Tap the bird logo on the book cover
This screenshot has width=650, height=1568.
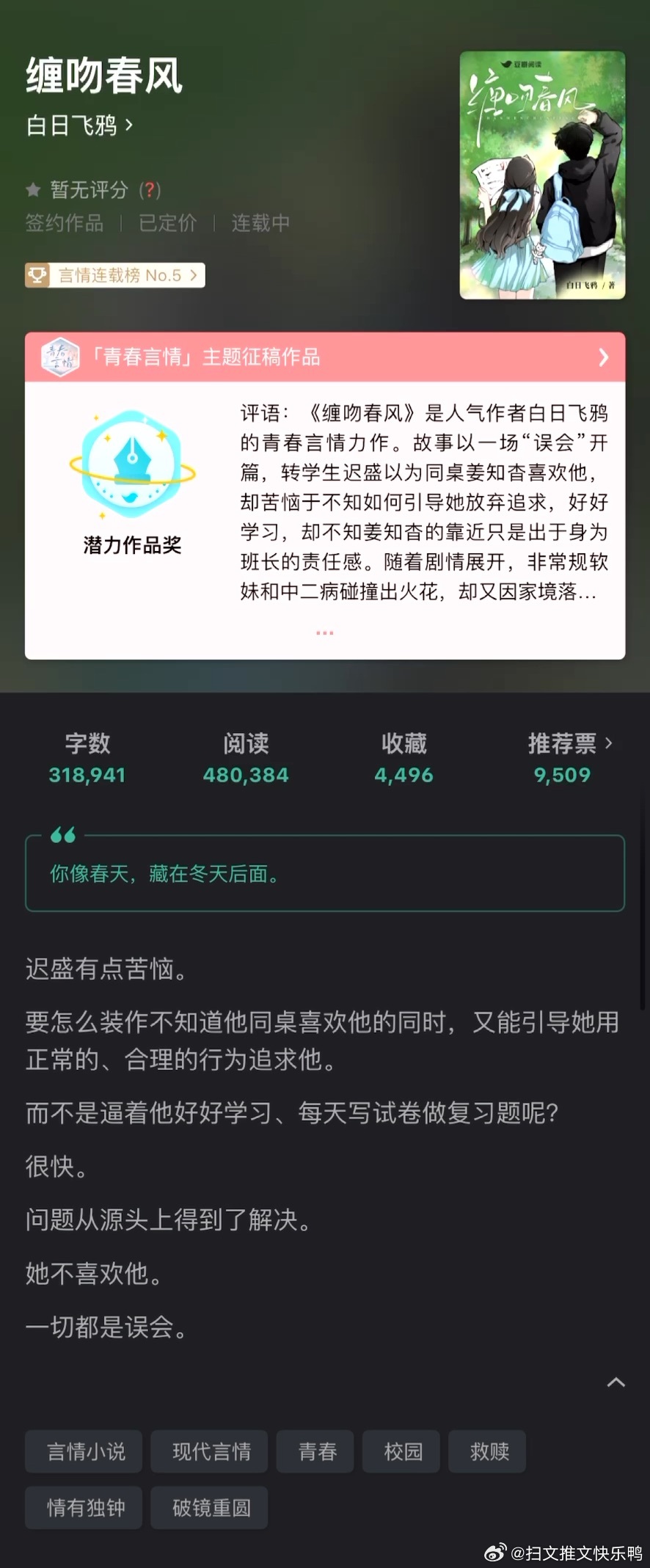tap(505, 65)
